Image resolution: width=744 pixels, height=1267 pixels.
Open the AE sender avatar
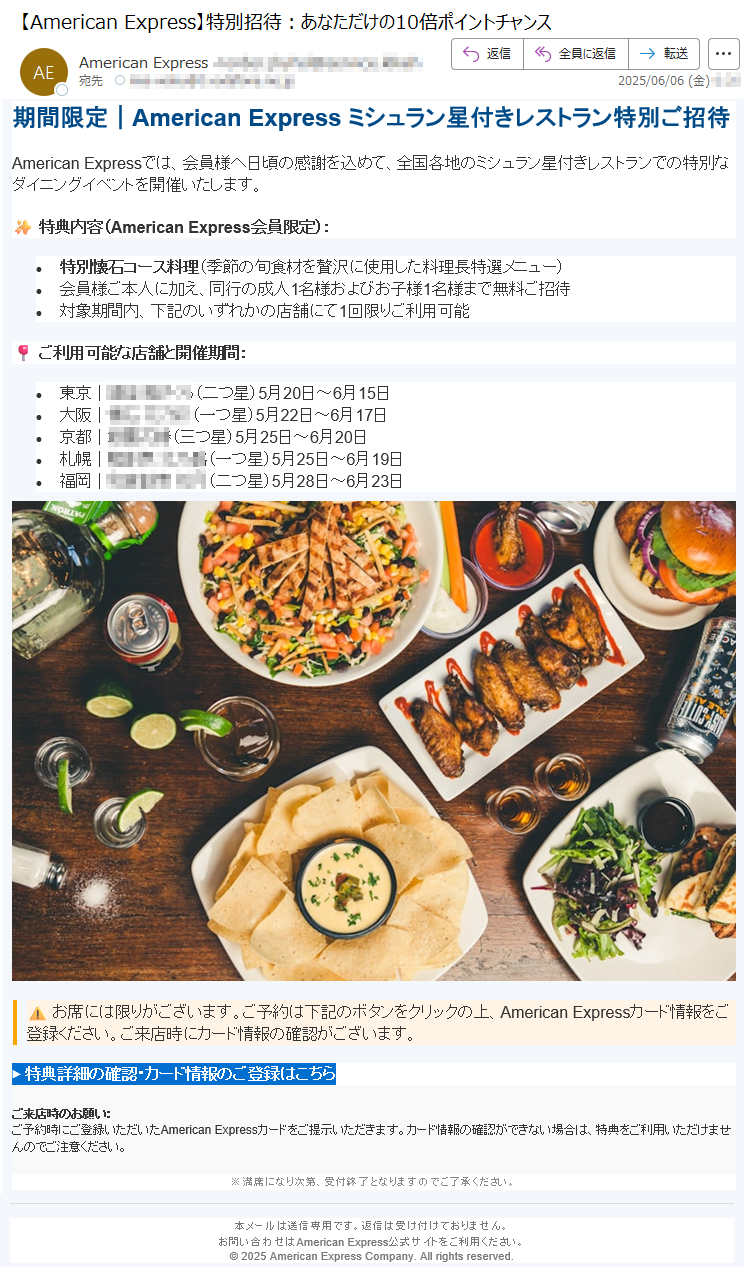click(x=44, y=72)
